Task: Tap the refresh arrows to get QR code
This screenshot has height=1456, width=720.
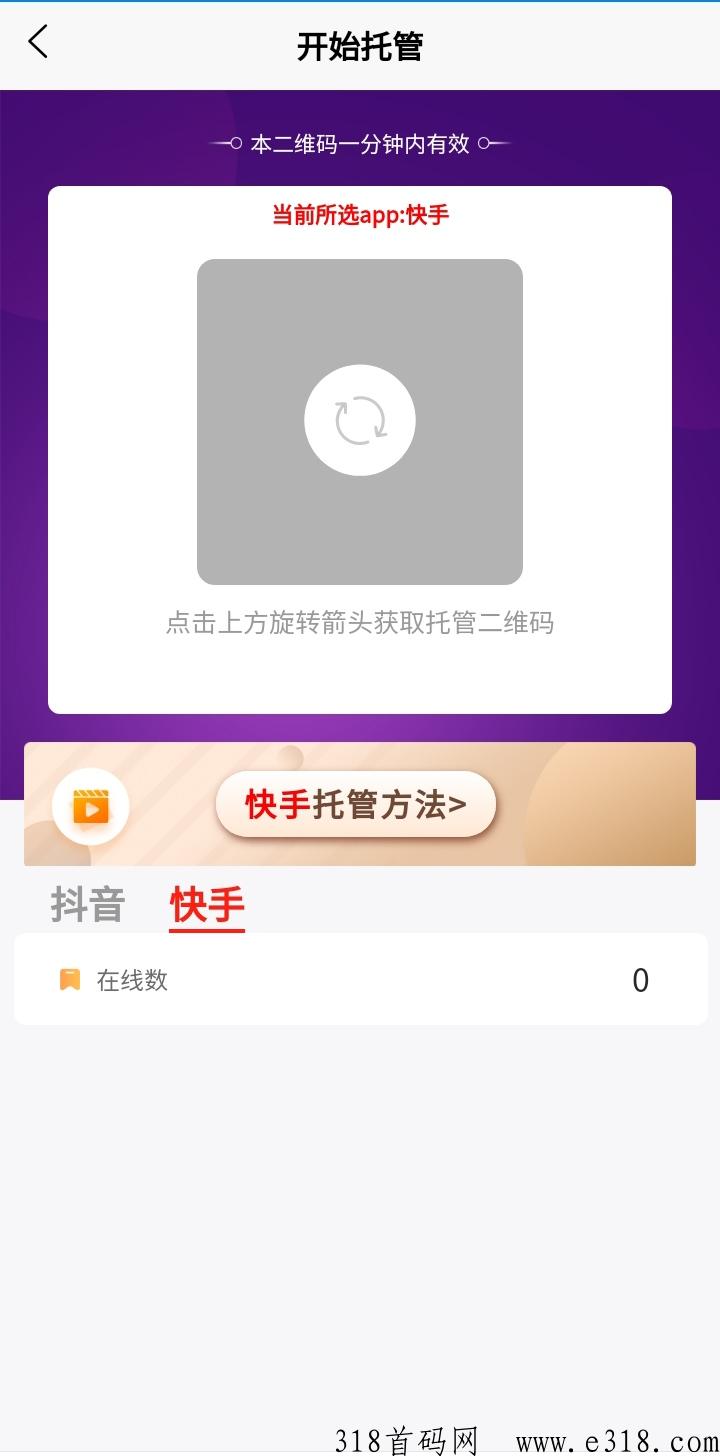Action: pos(360,420)
